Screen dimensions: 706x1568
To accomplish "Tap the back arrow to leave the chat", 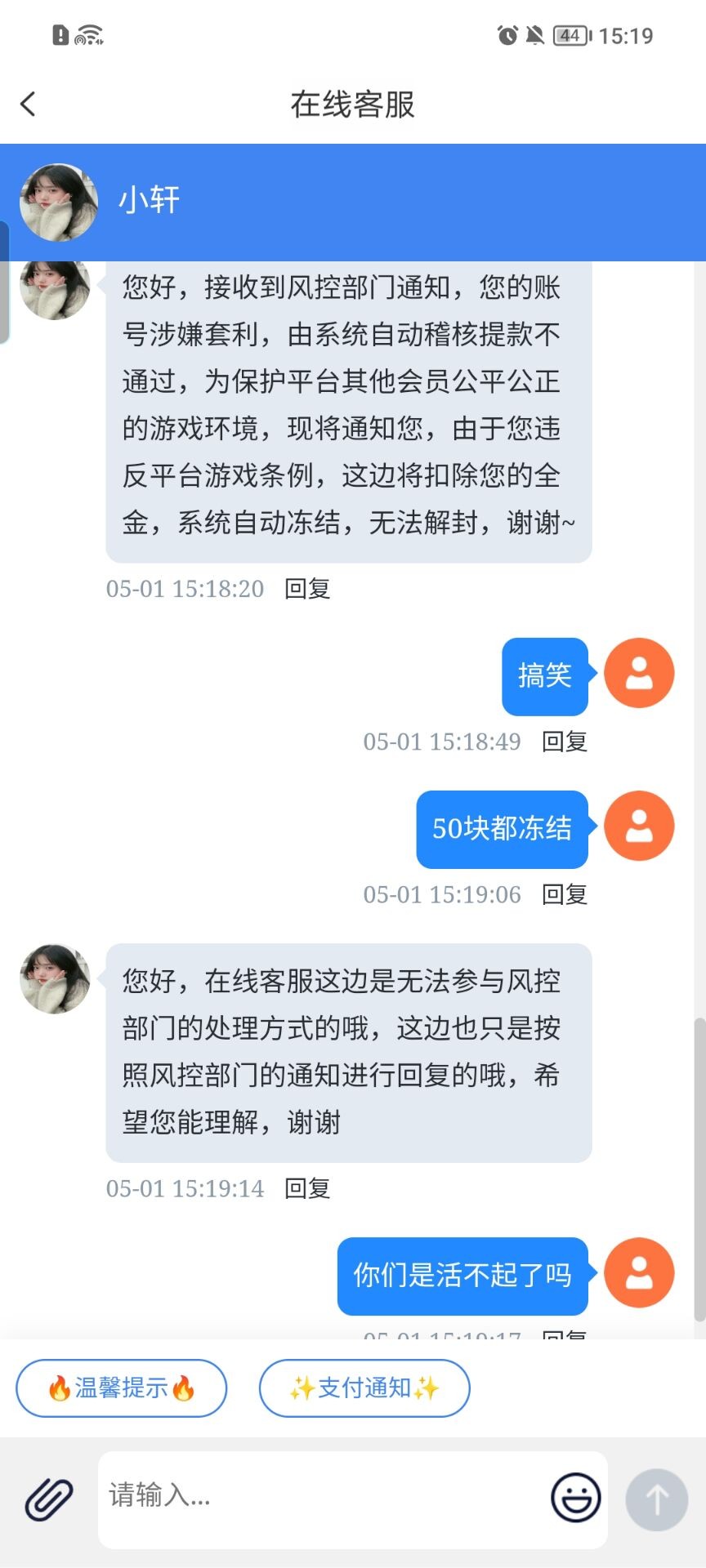I will point(29,104).
